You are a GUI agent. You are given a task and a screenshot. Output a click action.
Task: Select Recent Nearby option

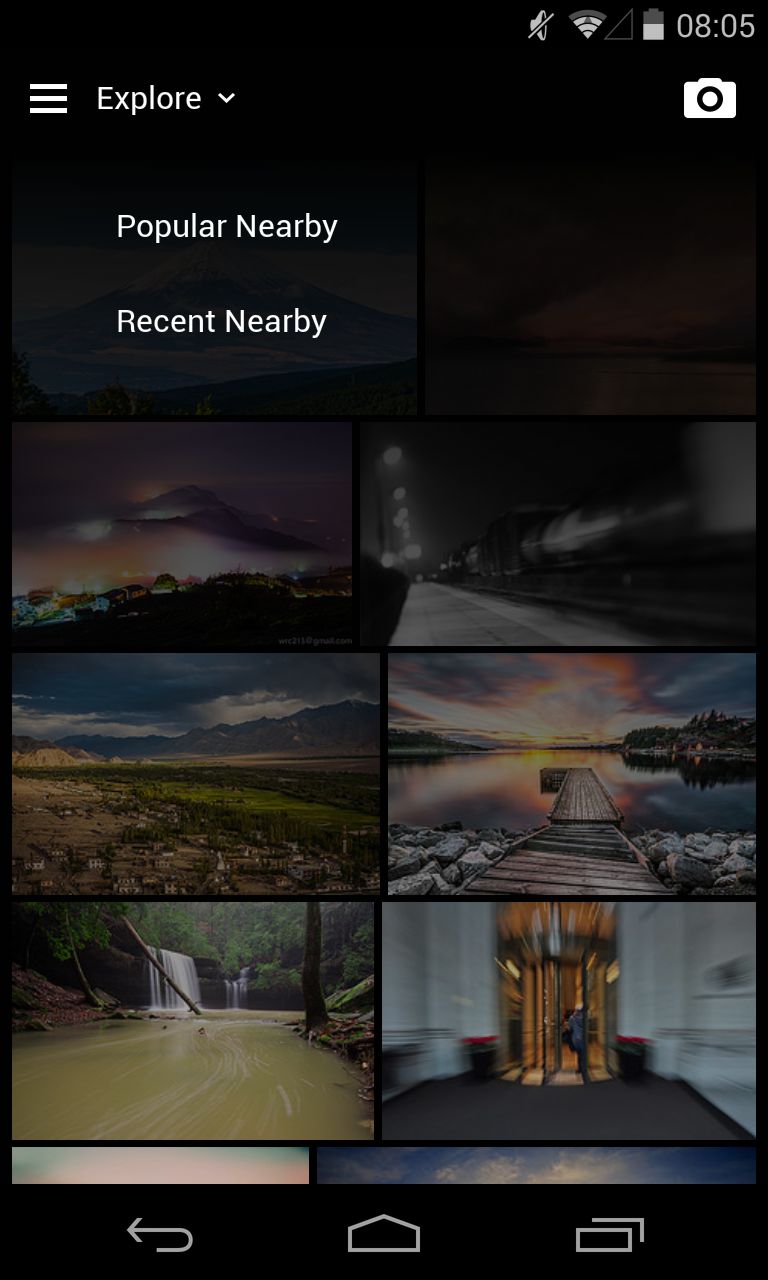tap(221, 321)
